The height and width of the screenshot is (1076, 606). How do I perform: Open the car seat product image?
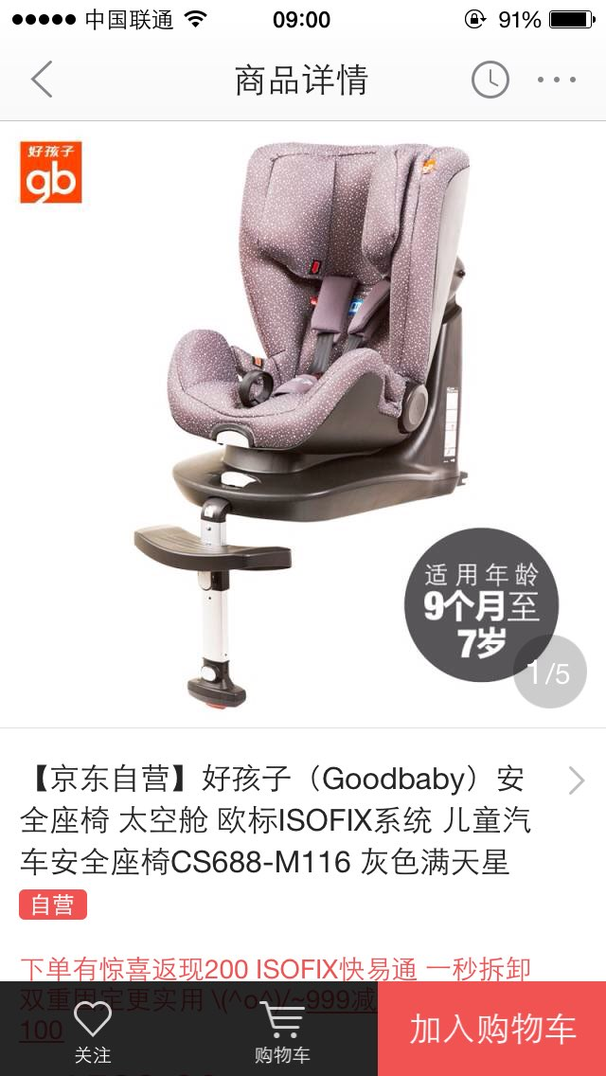tap(303, 424)
